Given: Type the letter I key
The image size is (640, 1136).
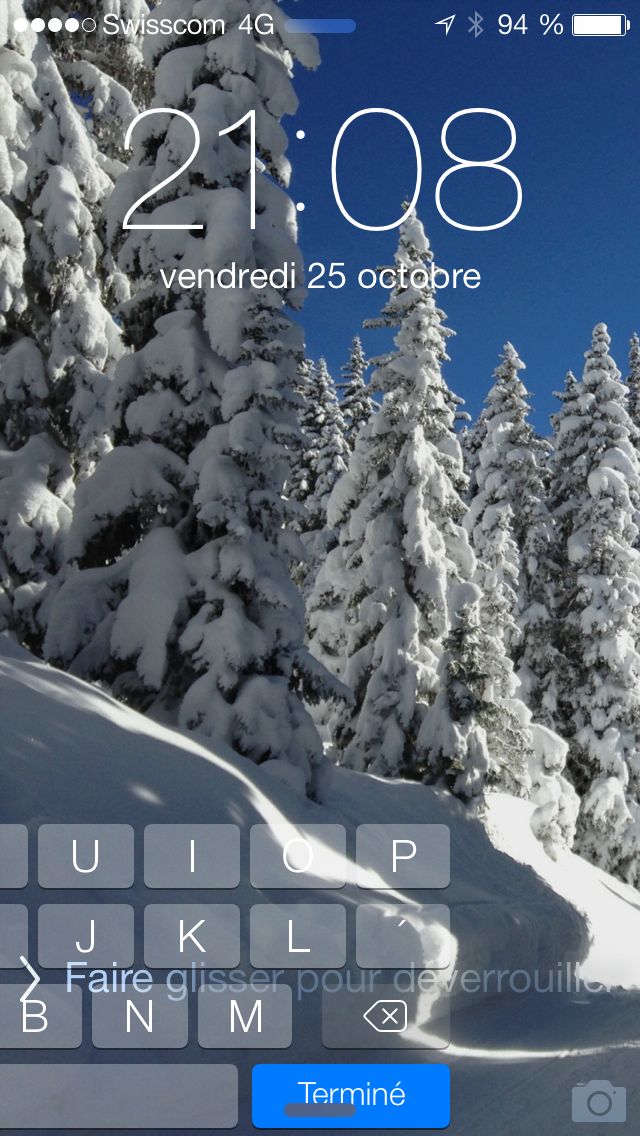Looking at the screenshot, I should click(192, 856).
